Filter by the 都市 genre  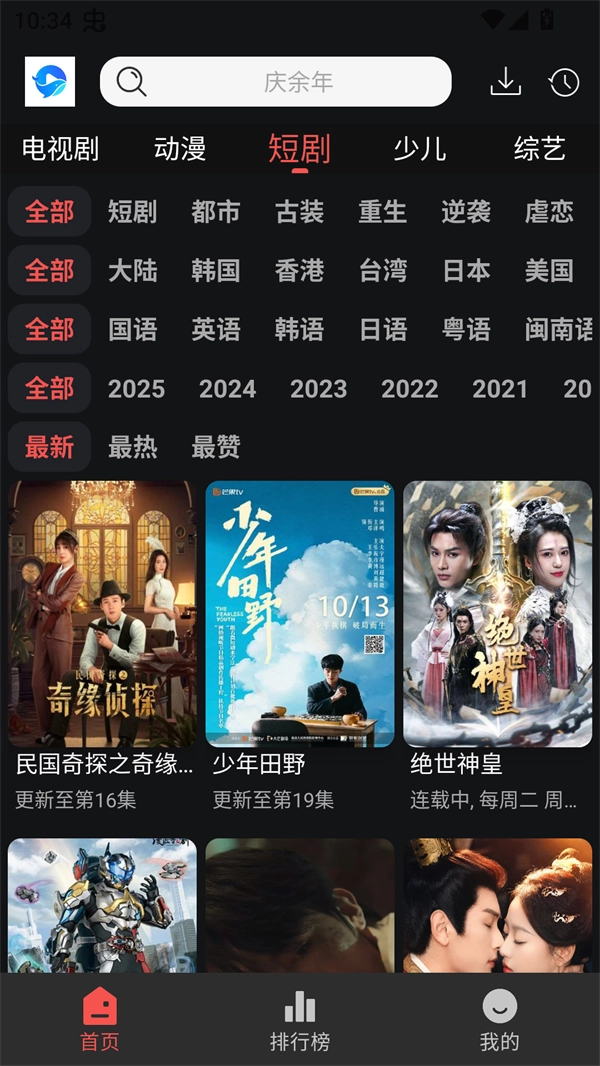[216, 212]
